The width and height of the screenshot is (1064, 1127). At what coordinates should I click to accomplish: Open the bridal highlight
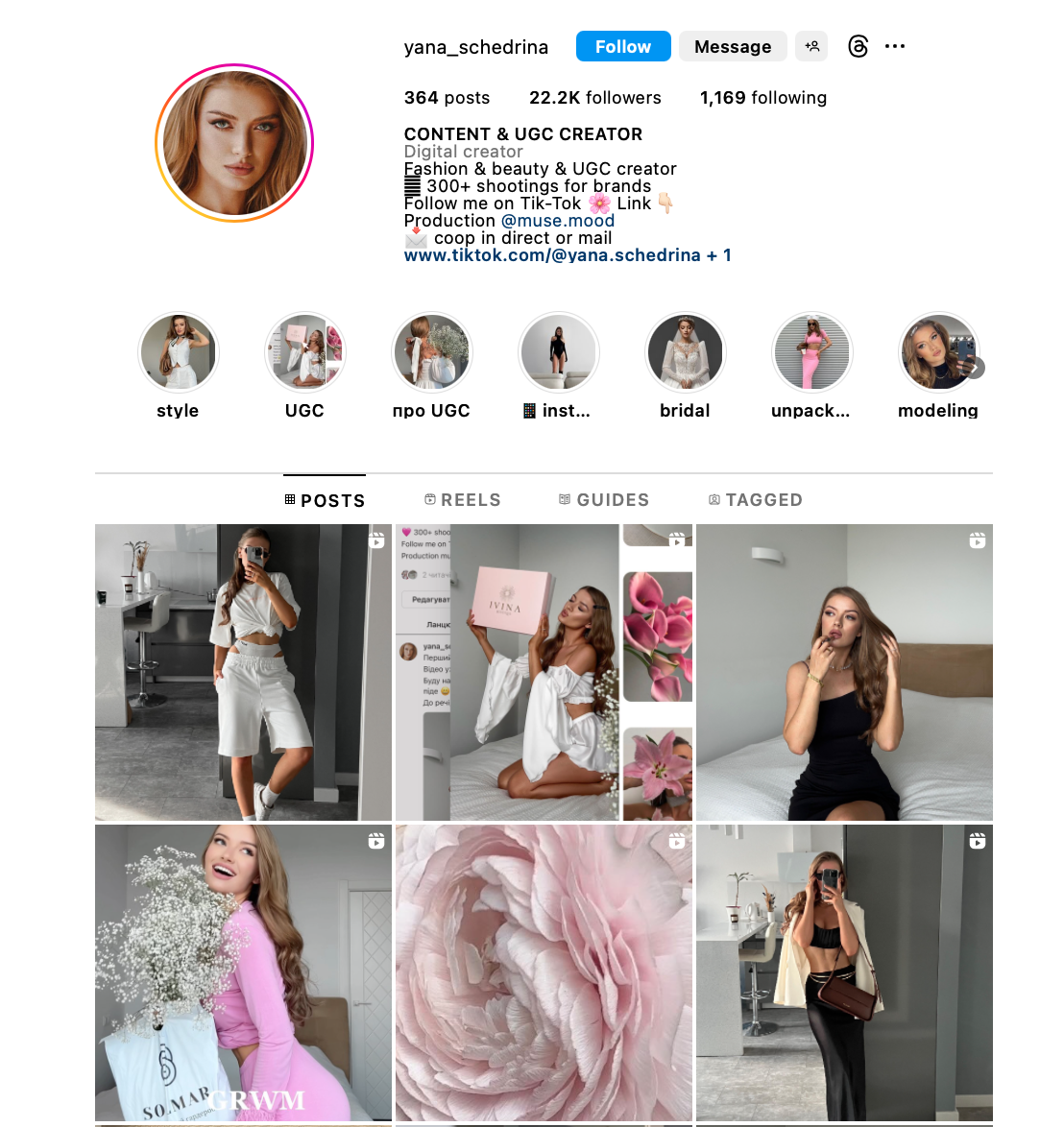tap(685, 366)
